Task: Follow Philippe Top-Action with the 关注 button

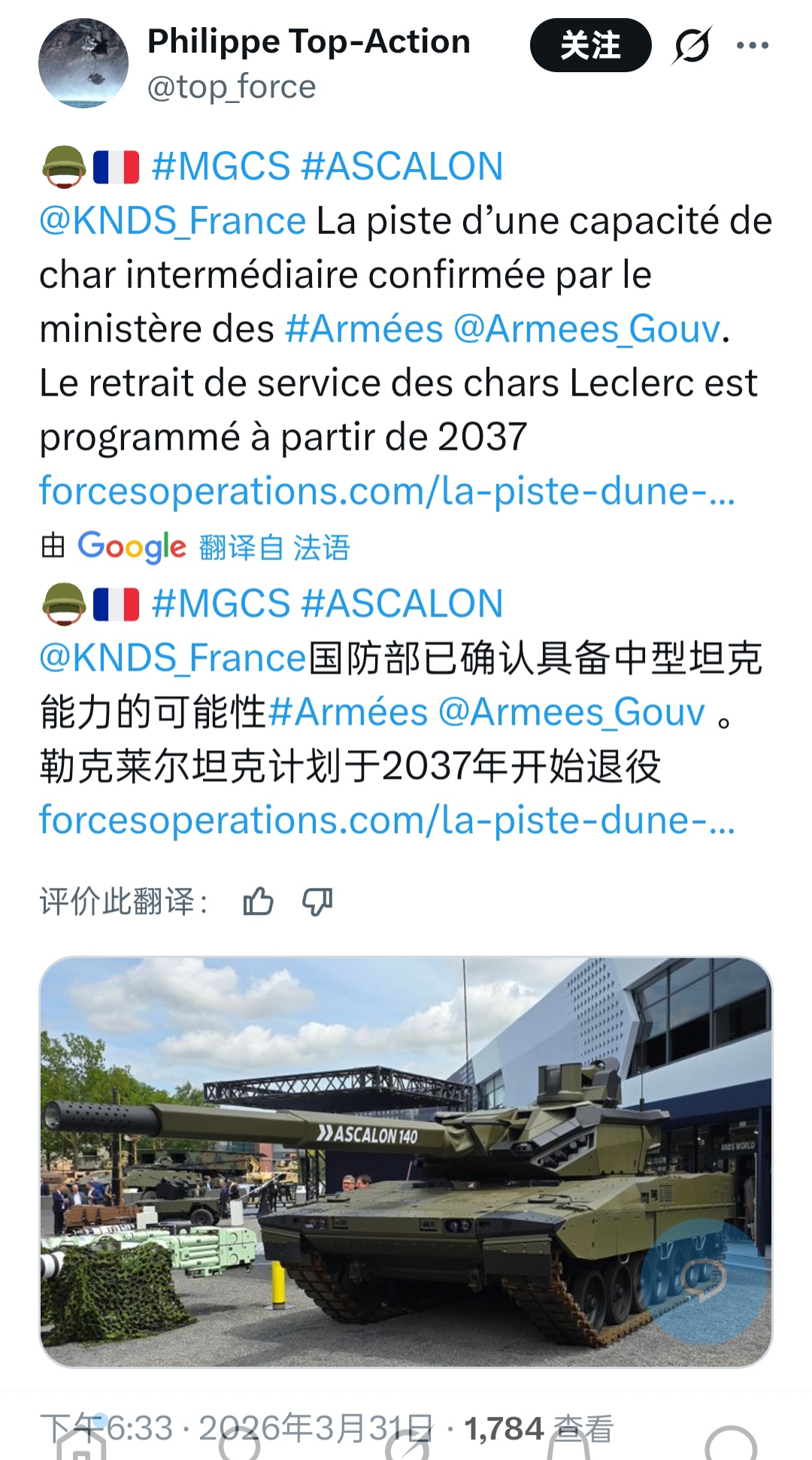Action: tap(590, 45)
